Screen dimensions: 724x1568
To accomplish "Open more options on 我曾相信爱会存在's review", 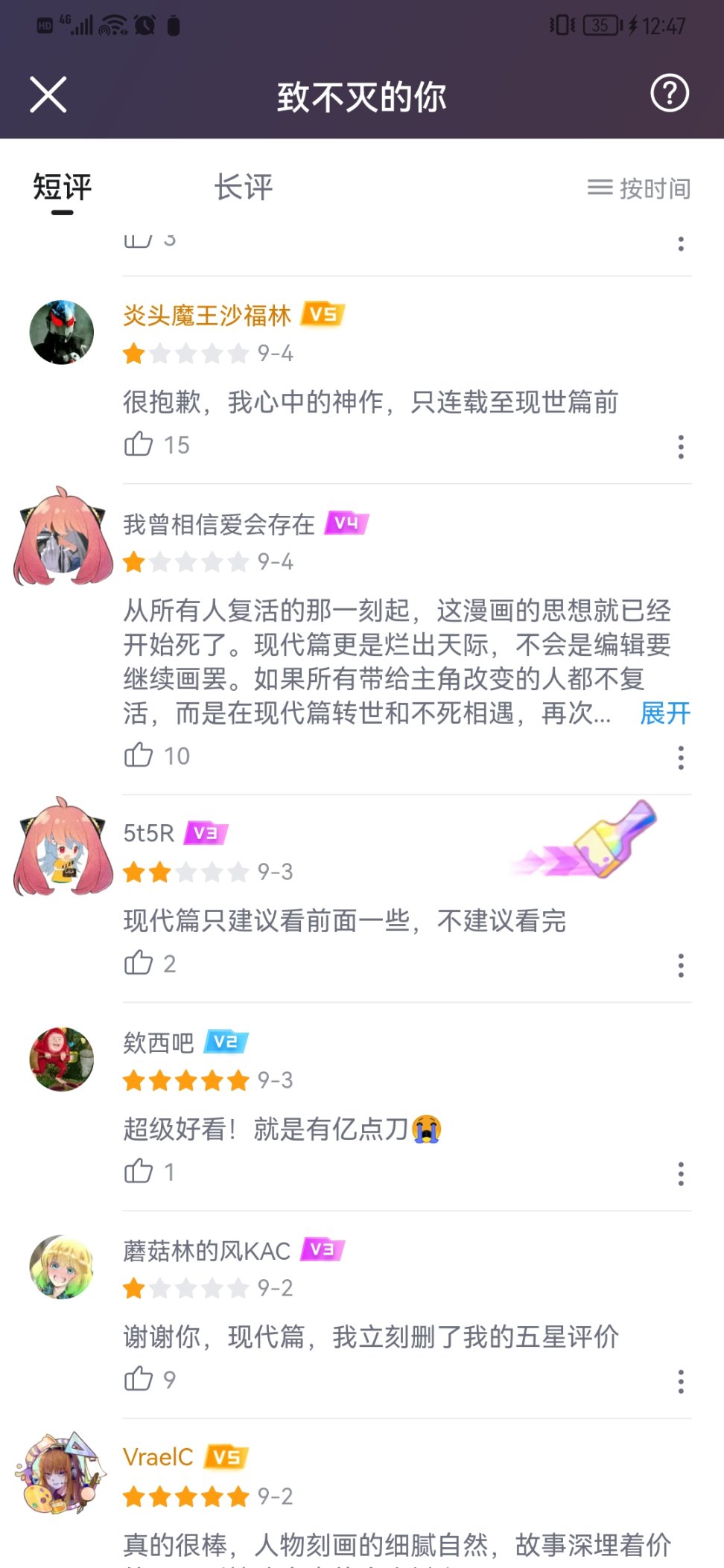I will (680, 758).
